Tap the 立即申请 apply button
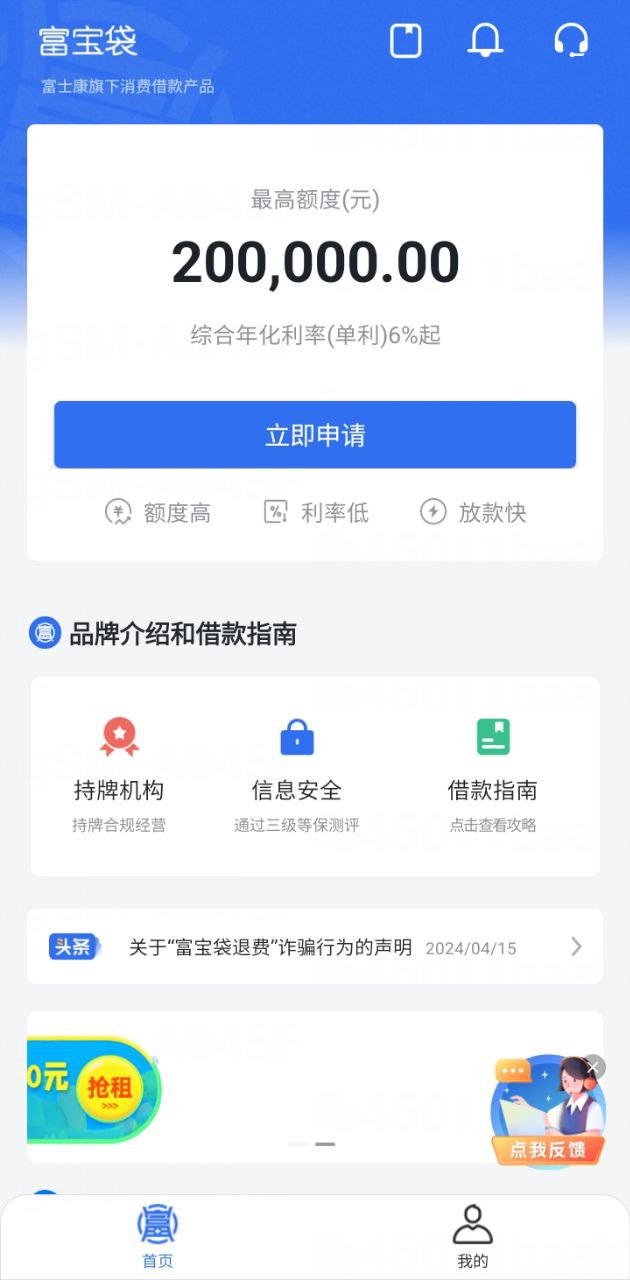 pos(315,435)
